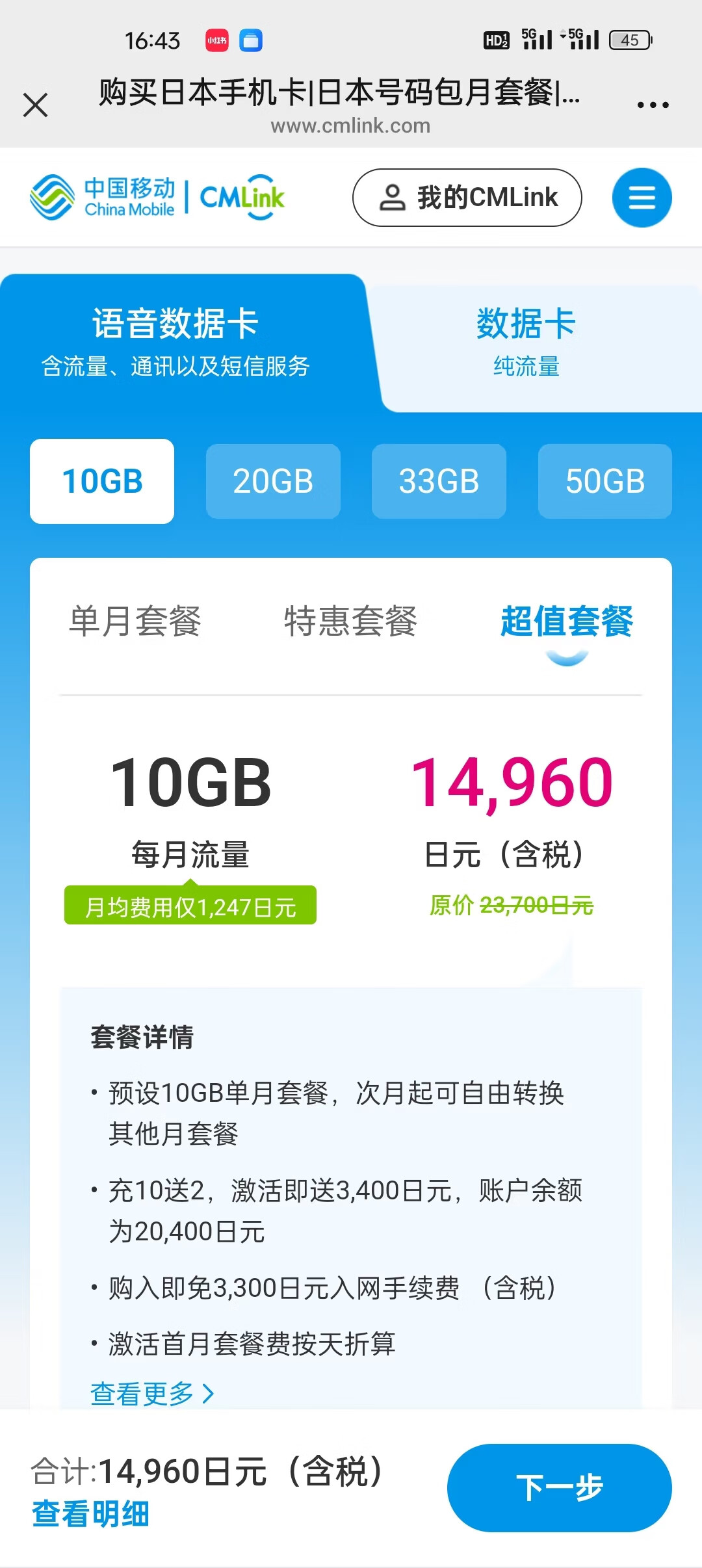702x1568 pixels.
Task: Tap the China Mobile CMLink logo
Action: click(x=157, y=198)
